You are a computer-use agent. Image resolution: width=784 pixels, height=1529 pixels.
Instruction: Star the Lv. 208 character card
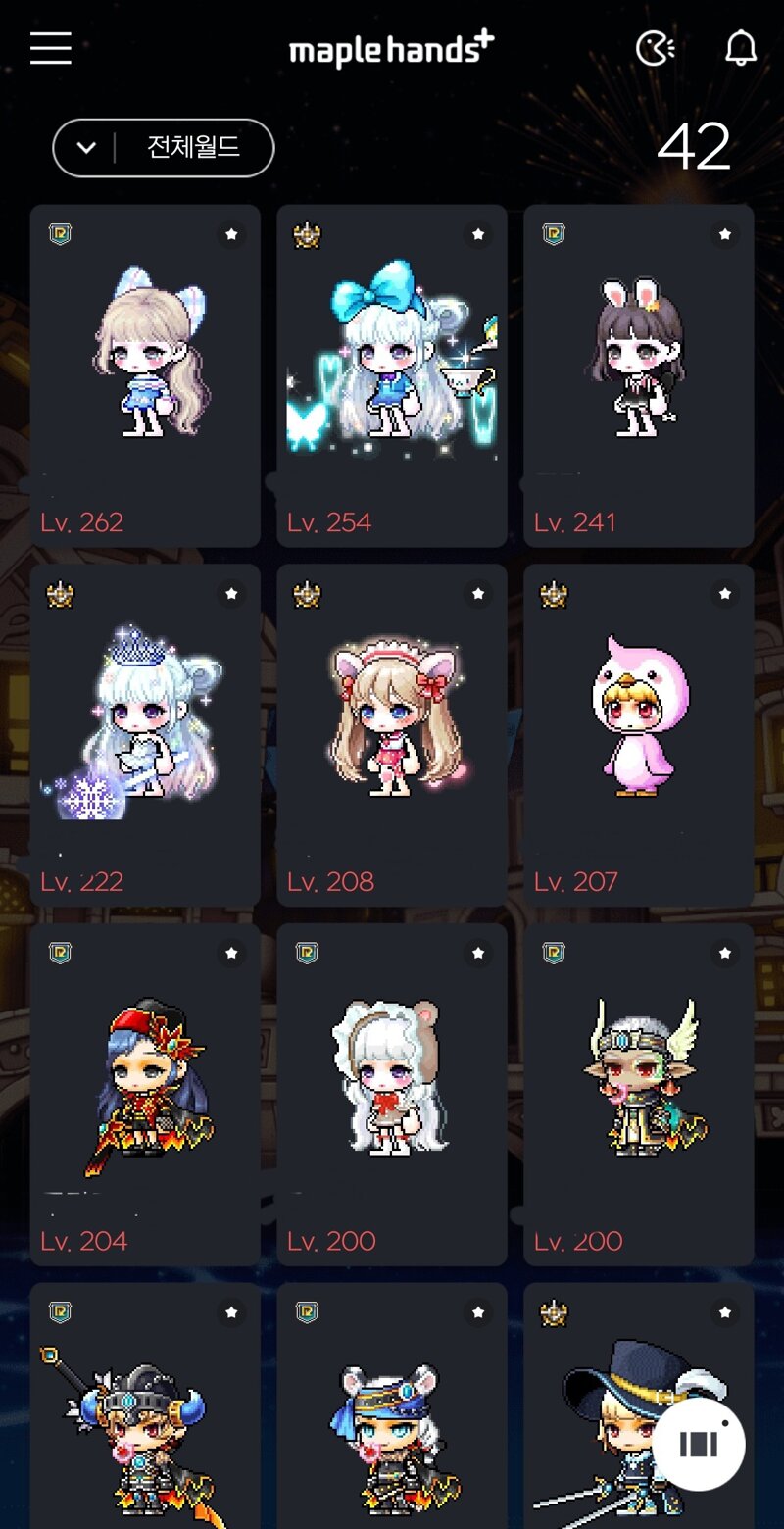point(478,594)
